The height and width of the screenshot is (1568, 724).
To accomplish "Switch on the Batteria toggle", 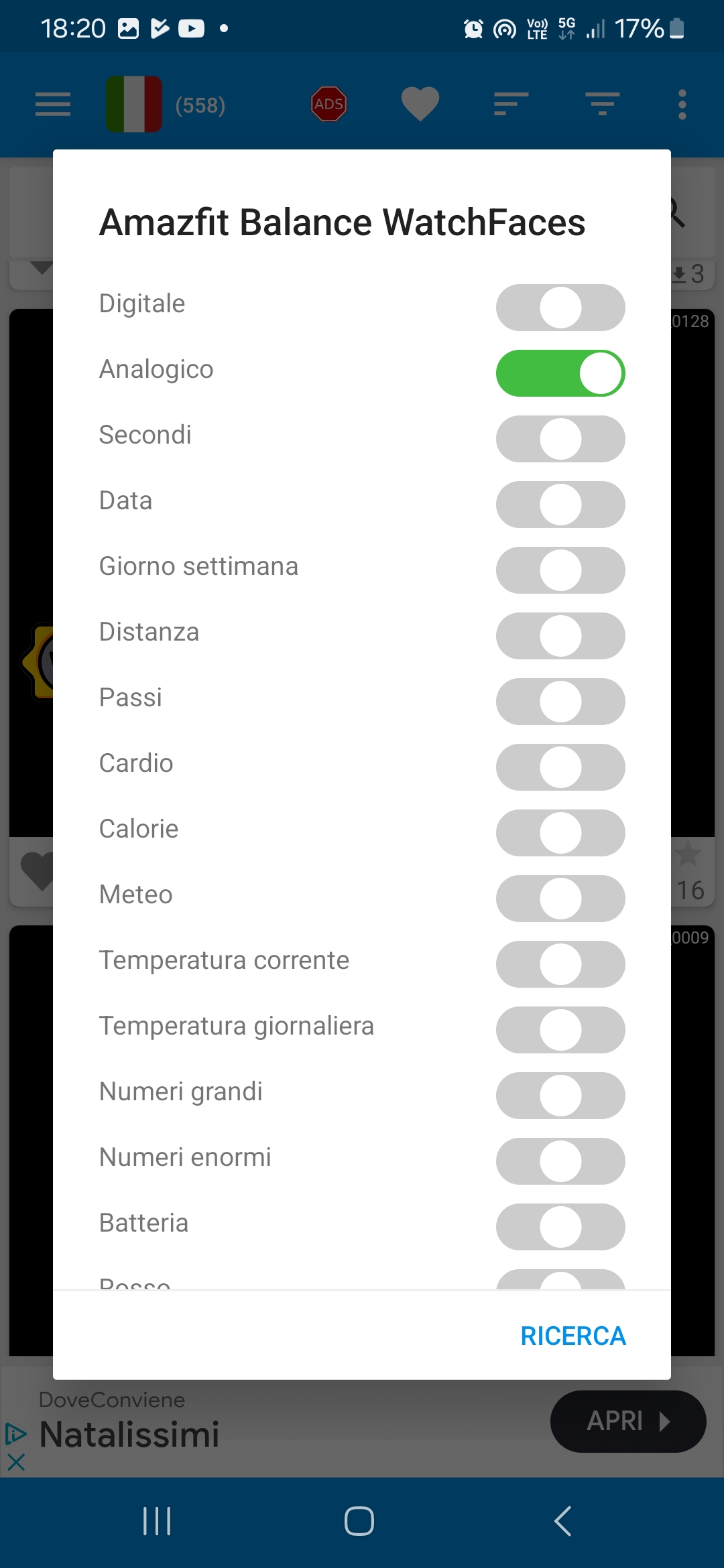I will [x=560, y=1227].
